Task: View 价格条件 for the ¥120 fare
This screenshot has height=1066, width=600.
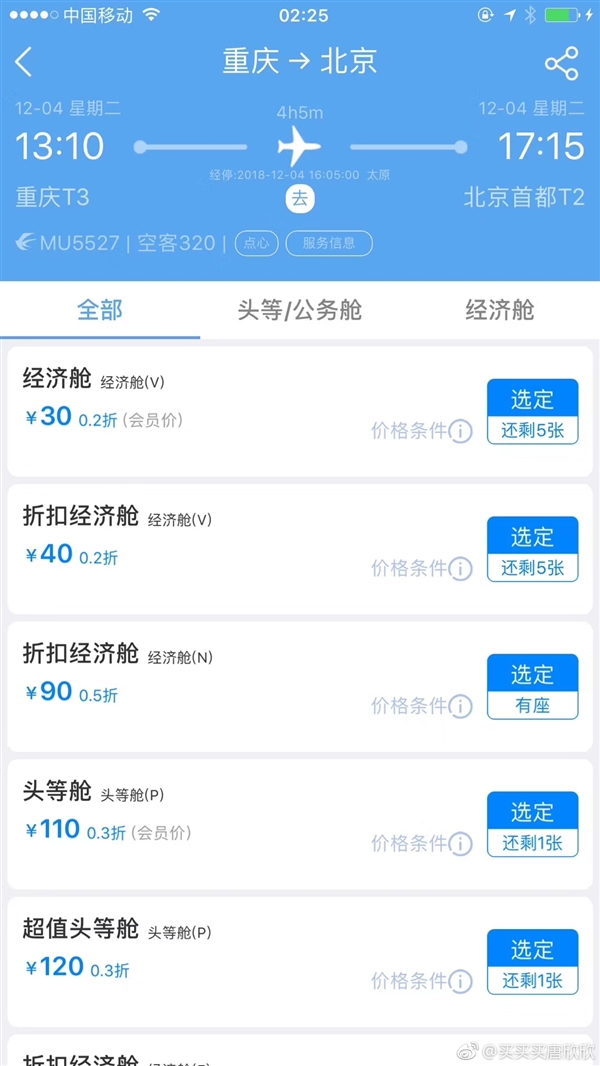Action: click(421, 980)
